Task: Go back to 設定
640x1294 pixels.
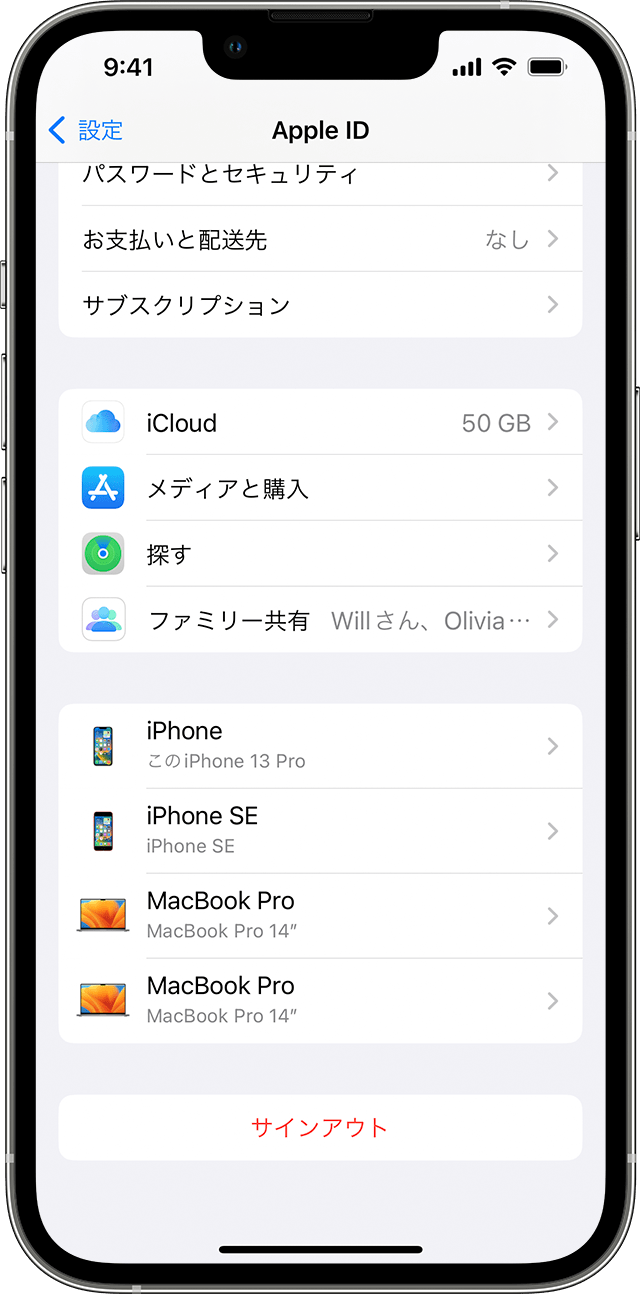Action: tap(86, 130)
